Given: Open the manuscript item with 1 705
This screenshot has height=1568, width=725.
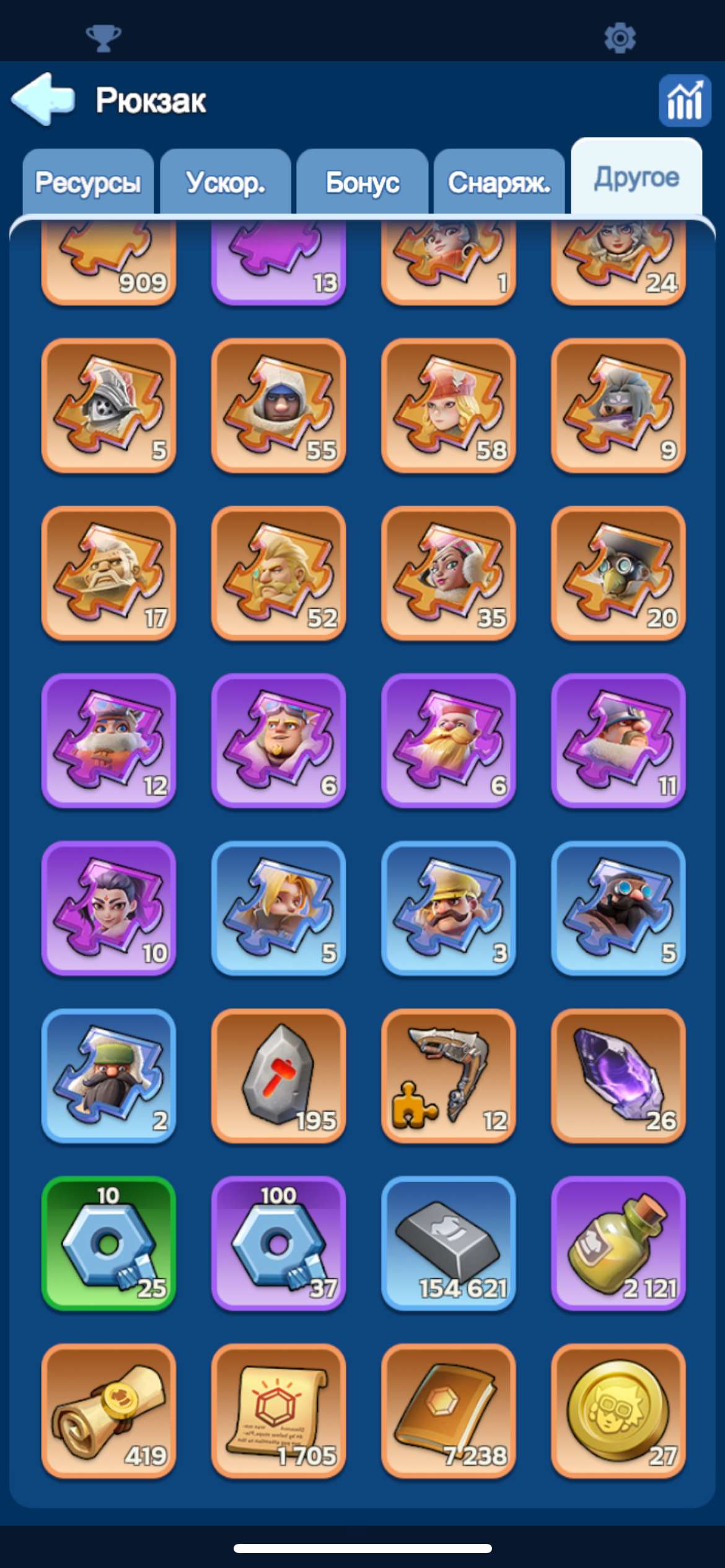Looking at the screenshot, I should (x=279, y=1411).
